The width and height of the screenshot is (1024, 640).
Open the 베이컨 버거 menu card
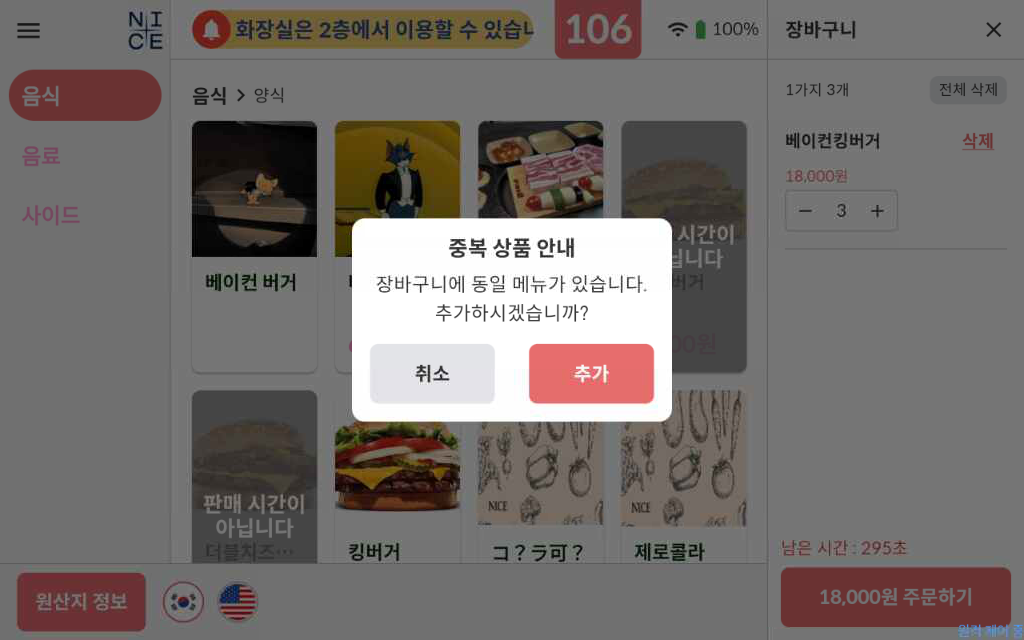tap(254, 245)
